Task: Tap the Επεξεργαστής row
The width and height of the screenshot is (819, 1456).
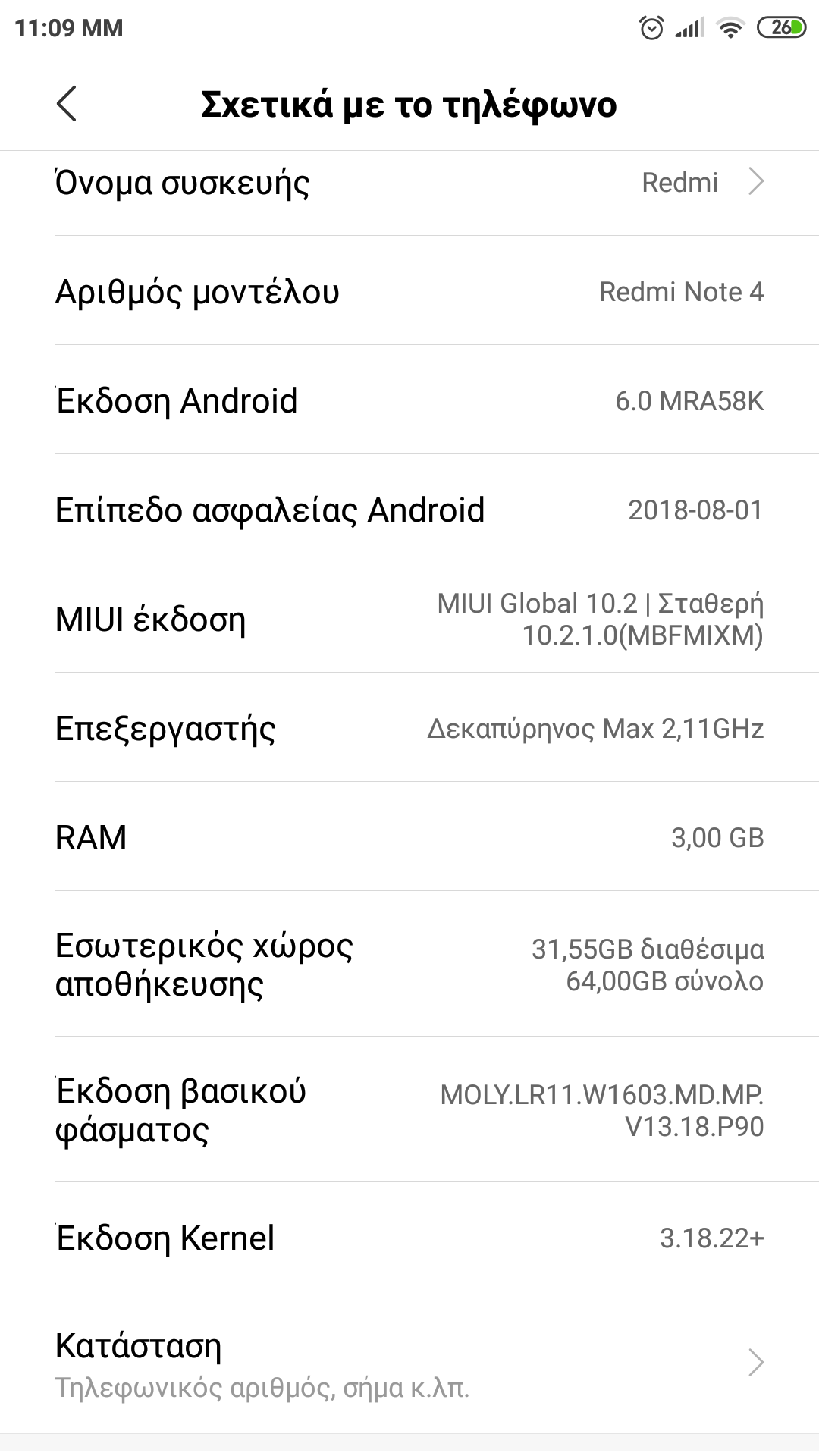Action: click(x=409, y=728)
